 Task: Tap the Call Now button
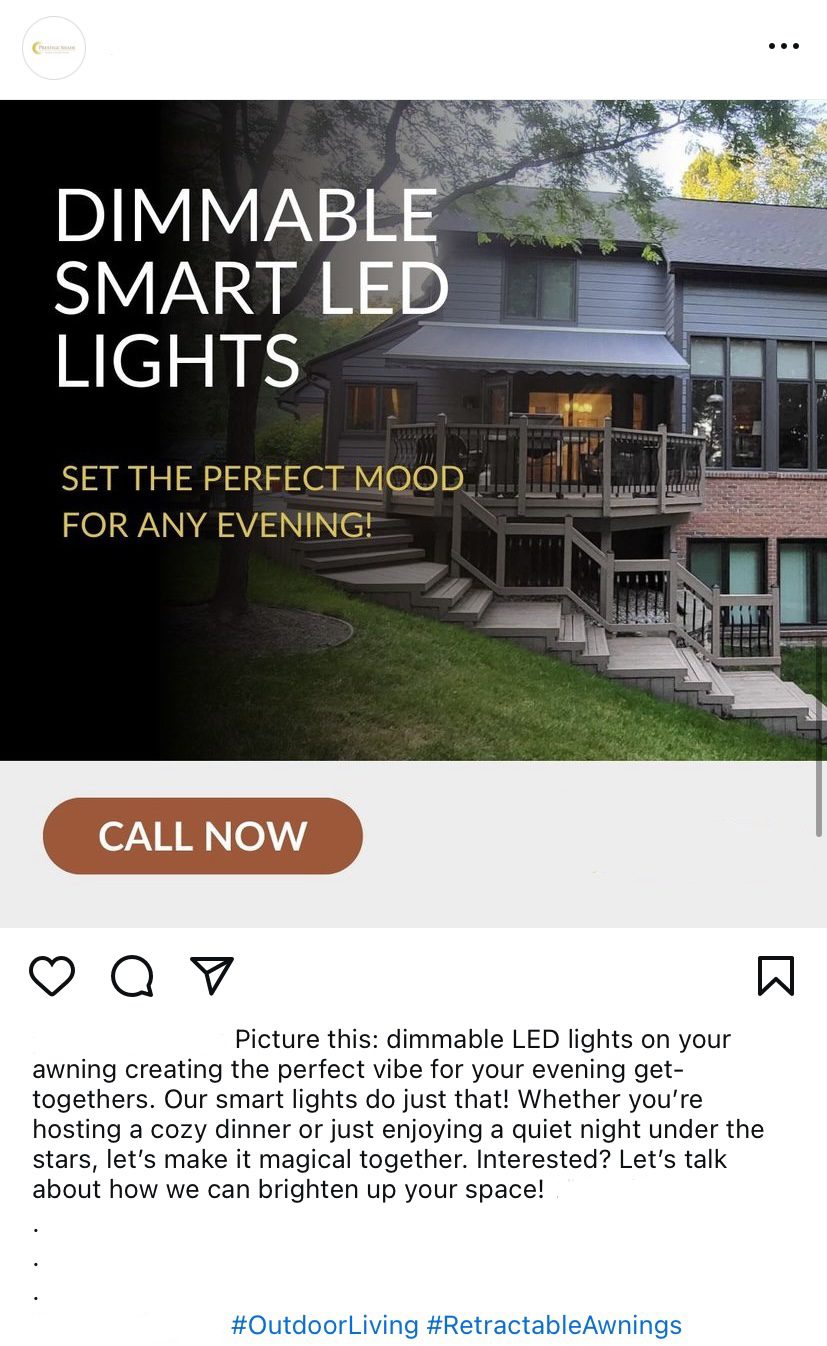tap(202, 836)
